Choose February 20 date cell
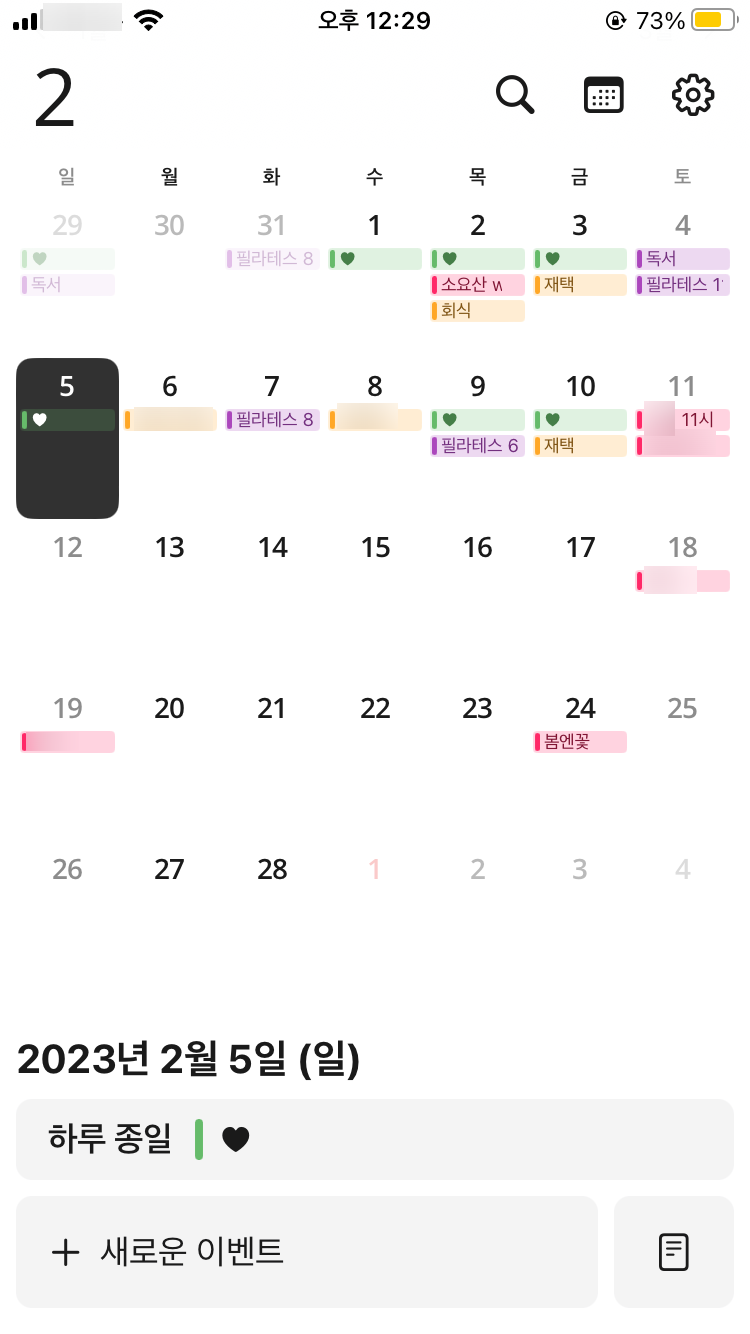The width and height of the screenshot is (750, 1334). coord(169,760)
